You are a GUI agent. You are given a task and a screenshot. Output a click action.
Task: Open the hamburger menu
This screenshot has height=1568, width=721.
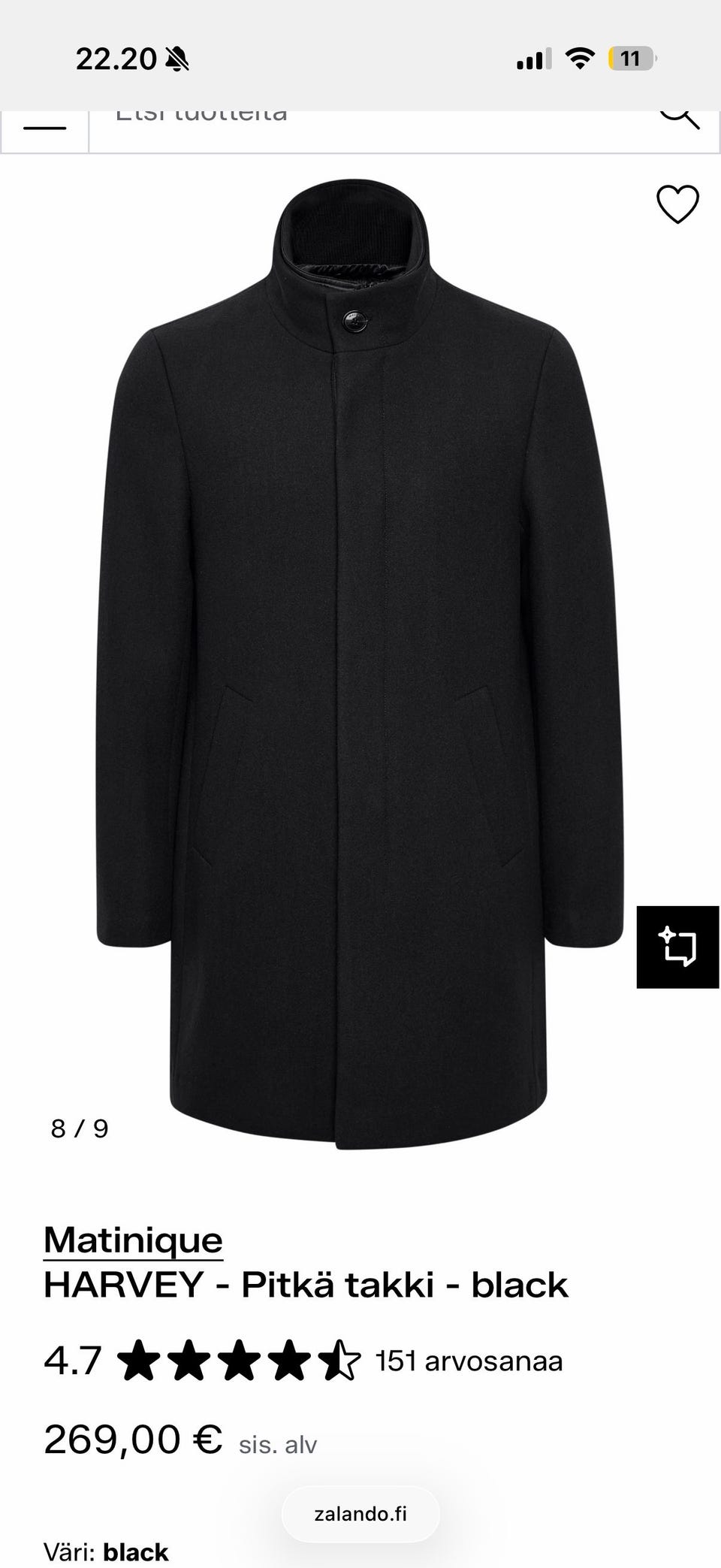44,128
